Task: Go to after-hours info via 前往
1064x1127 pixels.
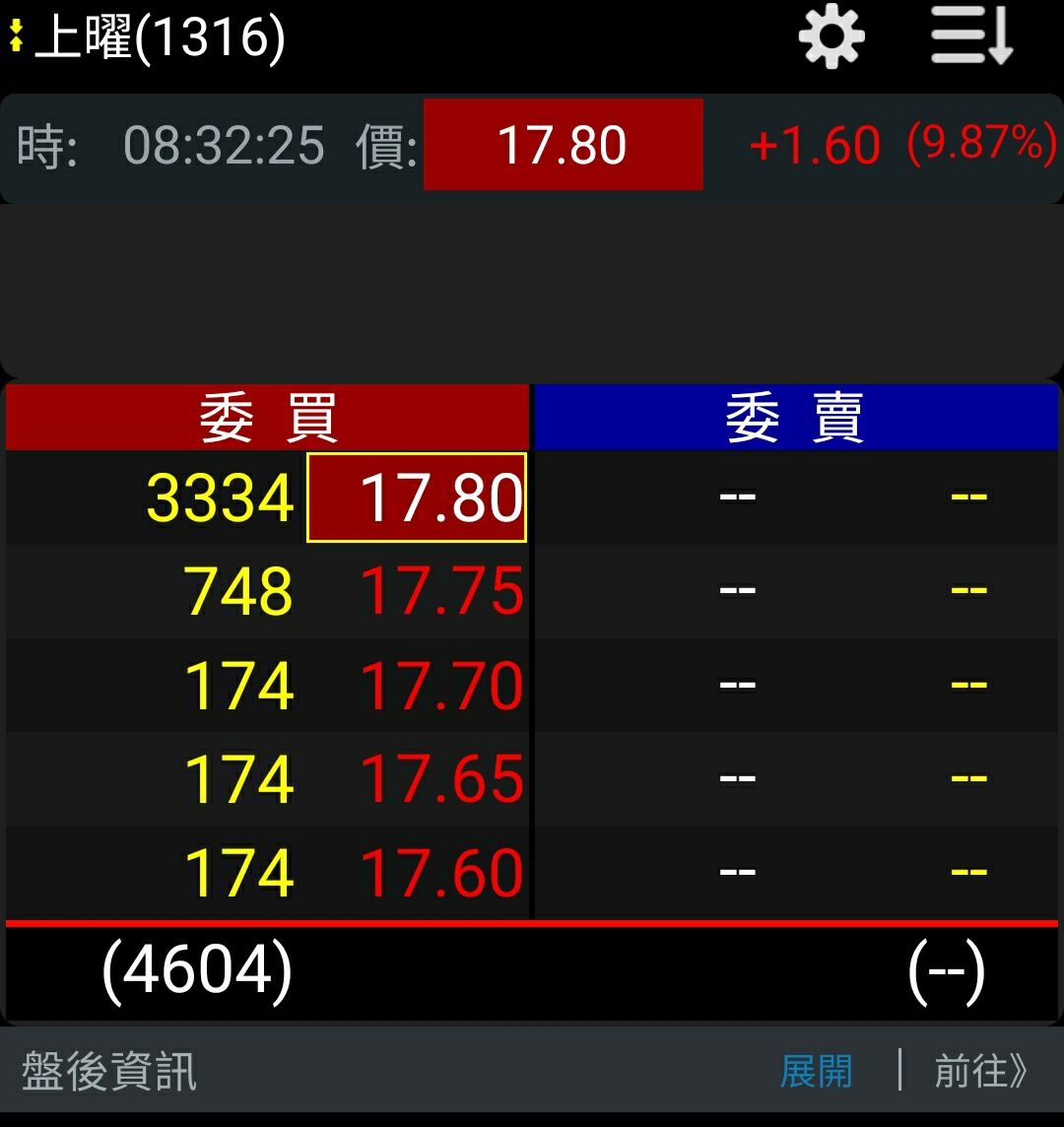Action: click(x=980, y=1071)
